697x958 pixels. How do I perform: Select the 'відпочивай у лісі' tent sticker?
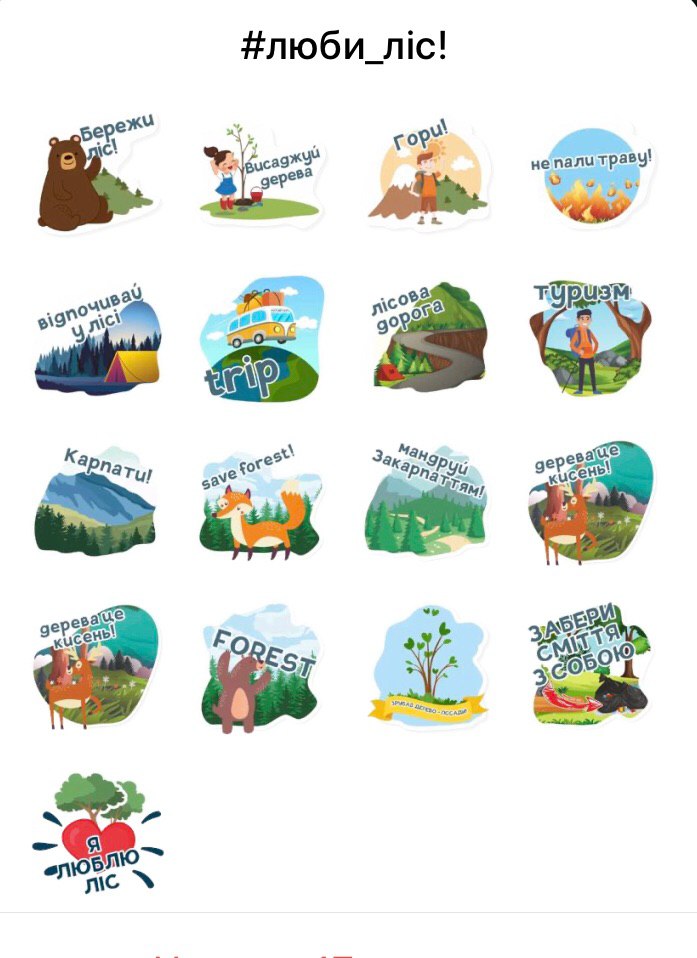coord(97,339)
